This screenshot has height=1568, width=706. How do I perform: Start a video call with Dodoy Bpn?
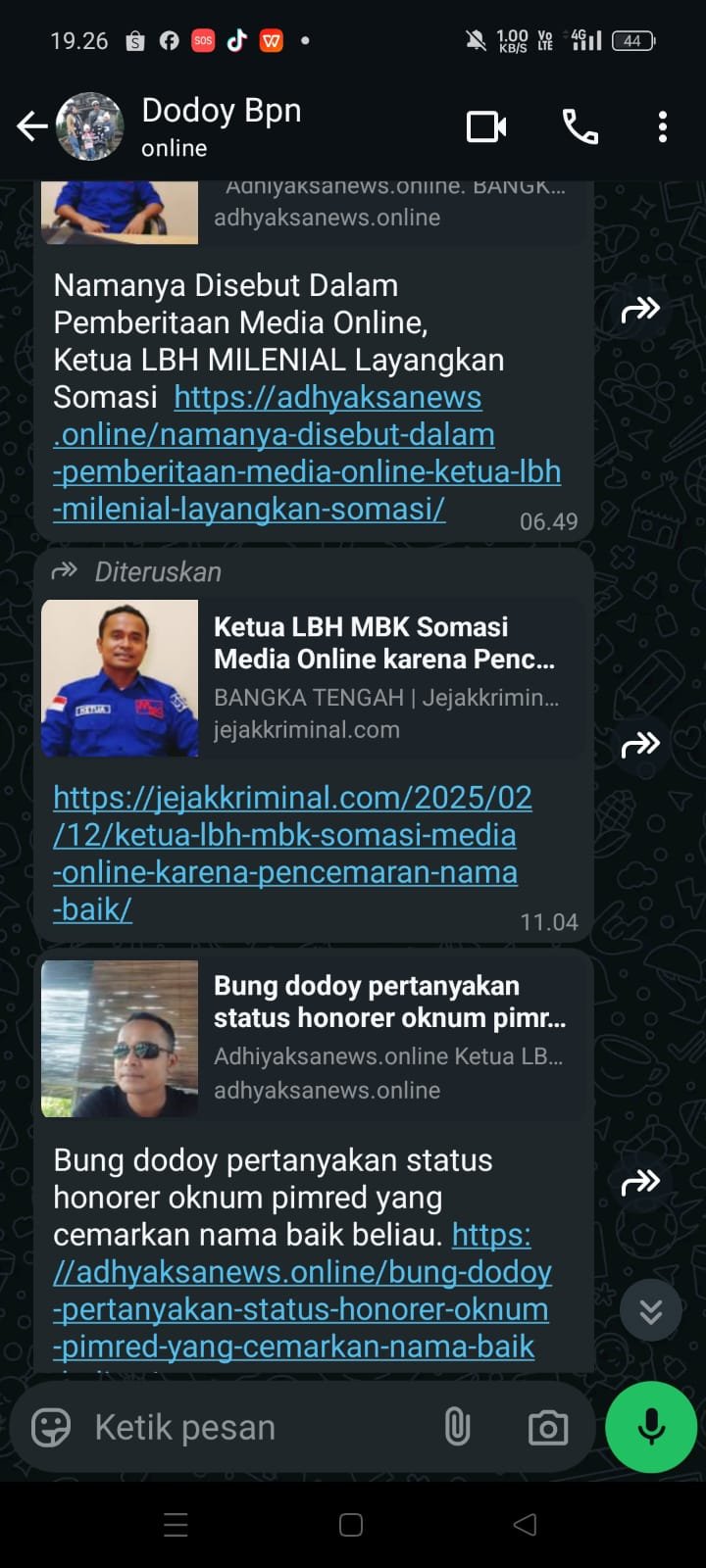pyautogui.click(x=486, y=126)
